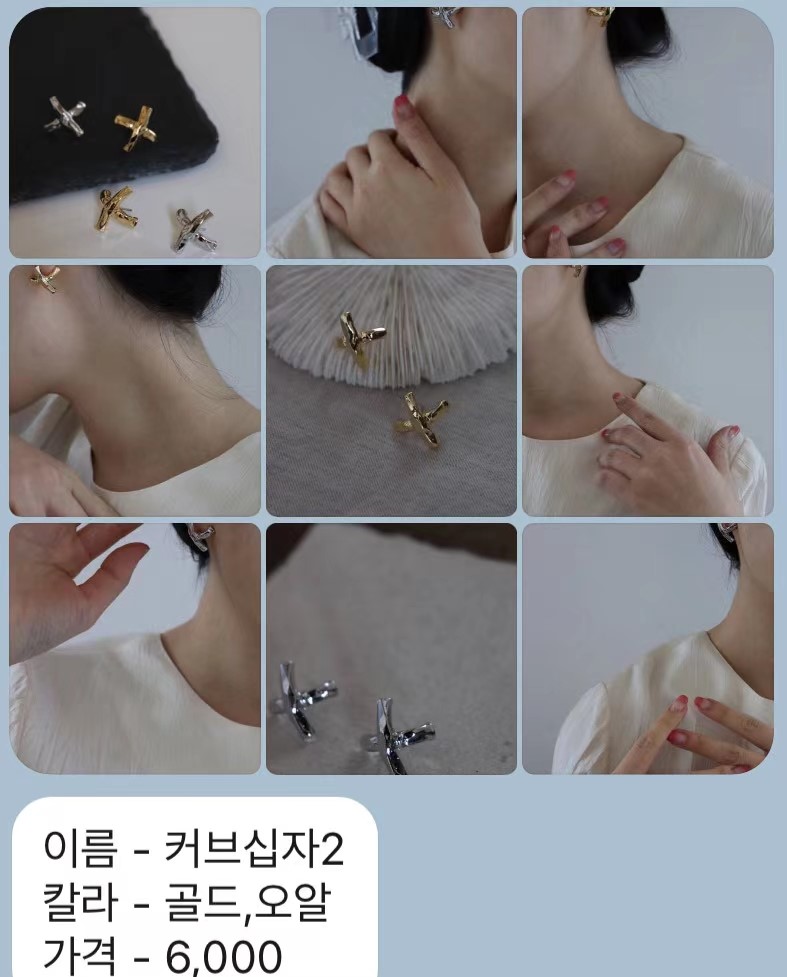The height and width of the screenshot is (977, 787).
Task: Open photo of two silver cross earrings on fabric
Action: 391,648
